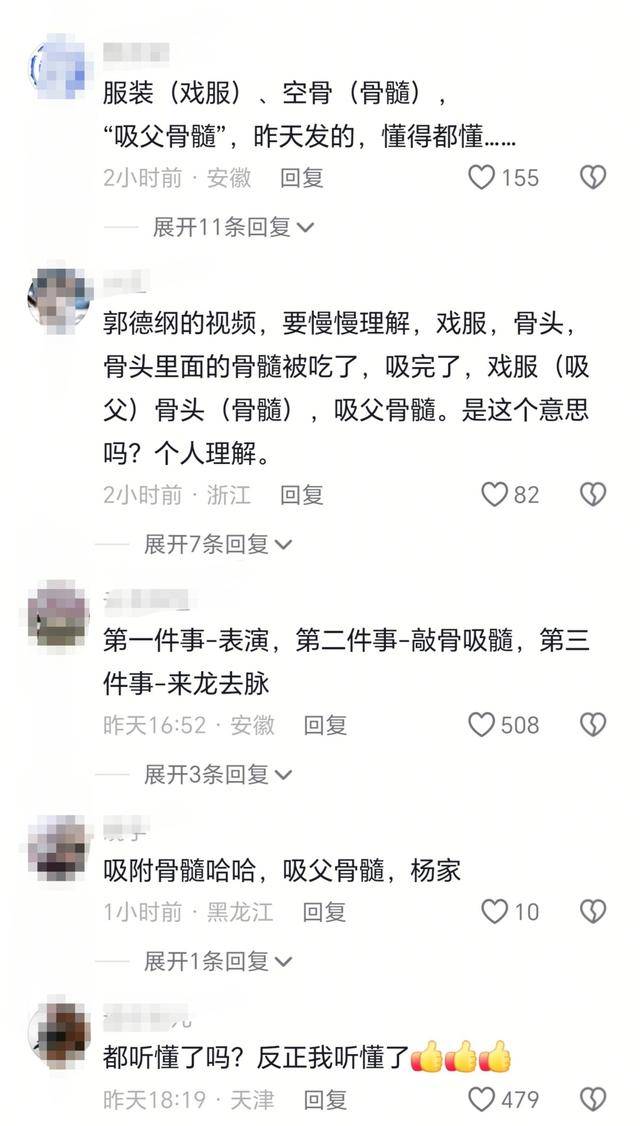This screenshot has height=1126, width=640.
Task: Dislike the comment from 浙江
Action: click(593, 494)
